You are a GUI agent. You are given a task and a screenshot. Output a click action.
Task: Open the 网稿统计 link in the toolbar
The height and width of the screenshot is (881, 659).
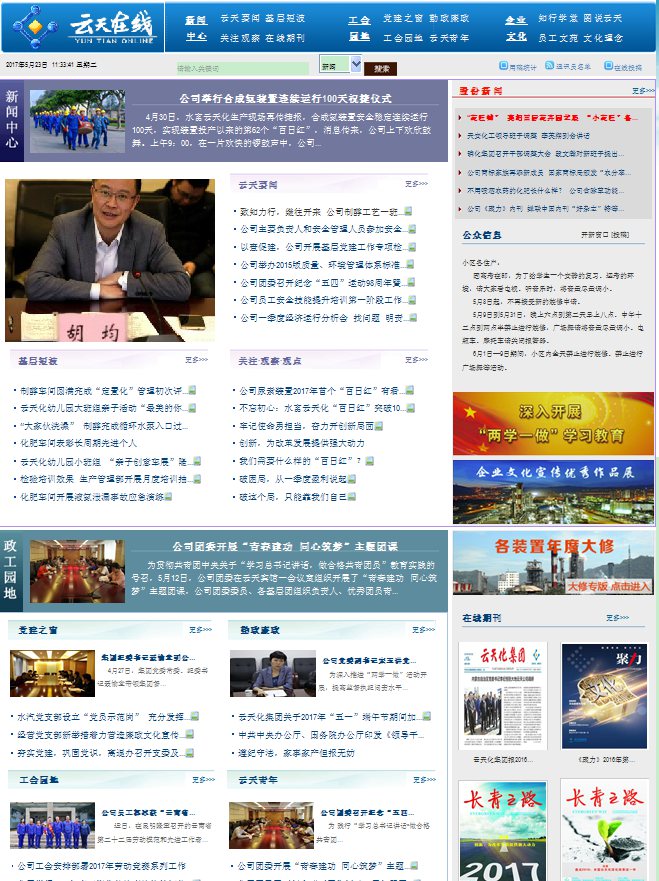pos(522,67)
